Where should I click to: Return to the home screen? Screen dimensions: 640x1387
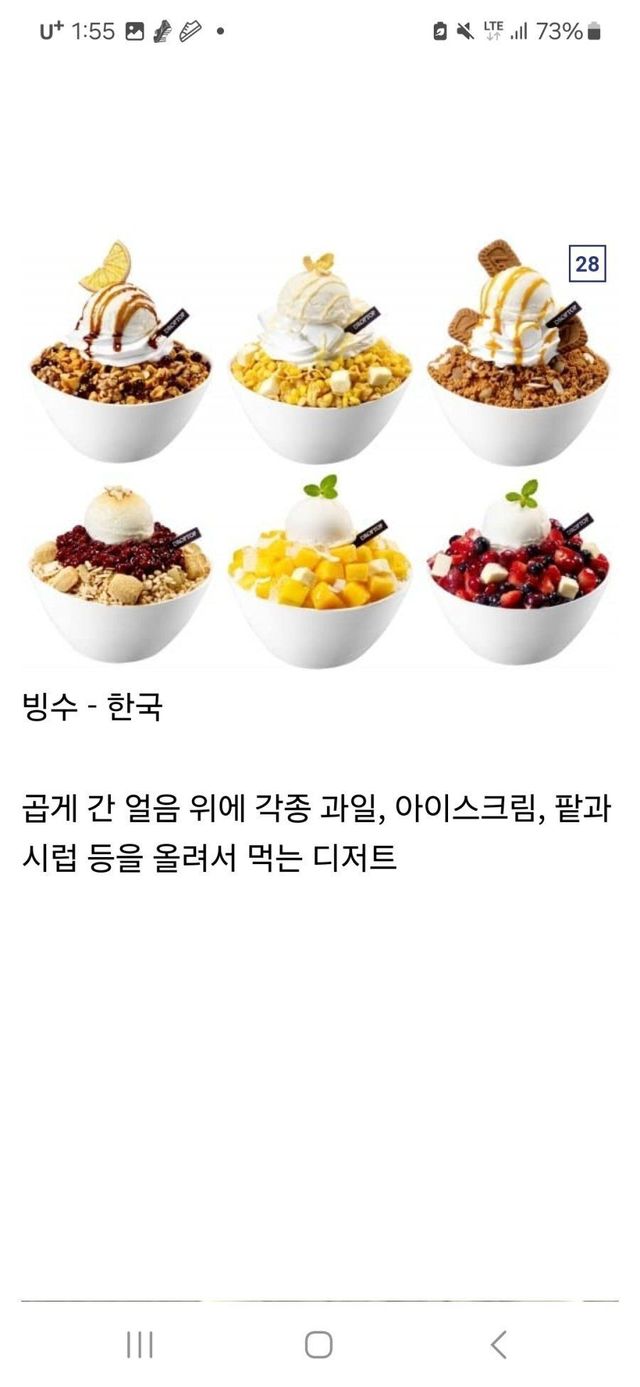pos(318,1344)
